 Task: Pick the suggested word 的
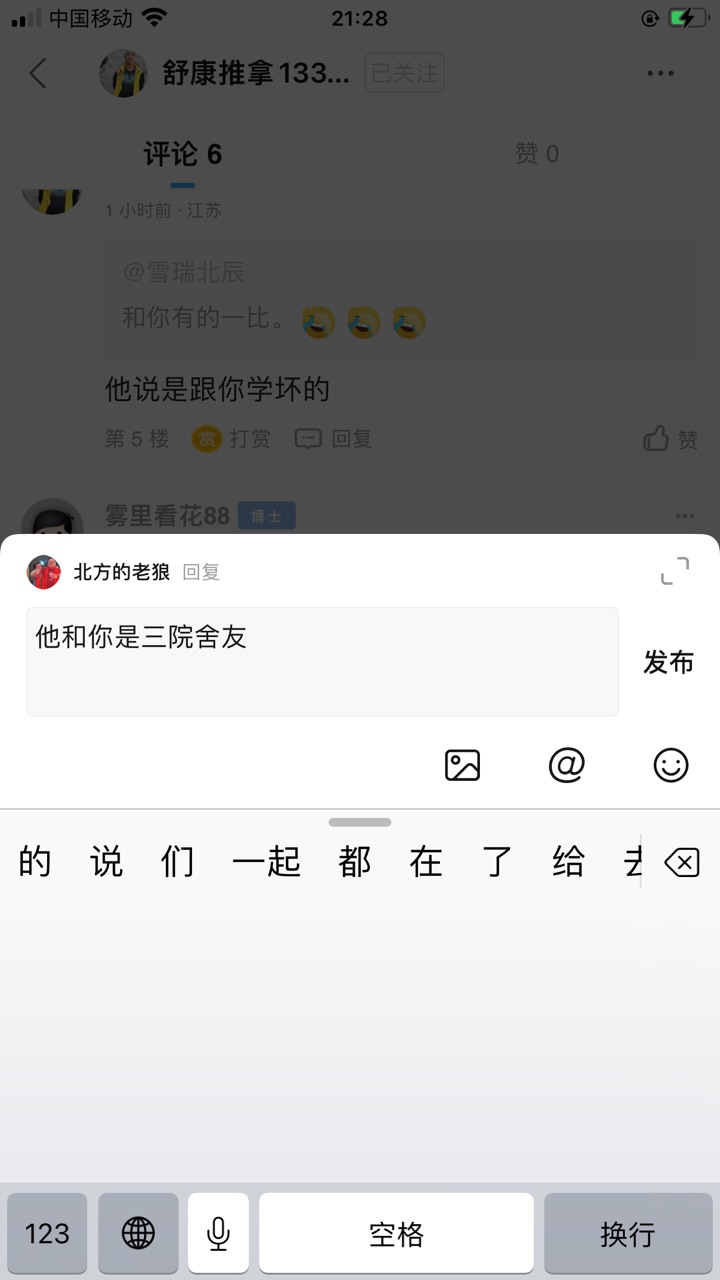point(35,862)
